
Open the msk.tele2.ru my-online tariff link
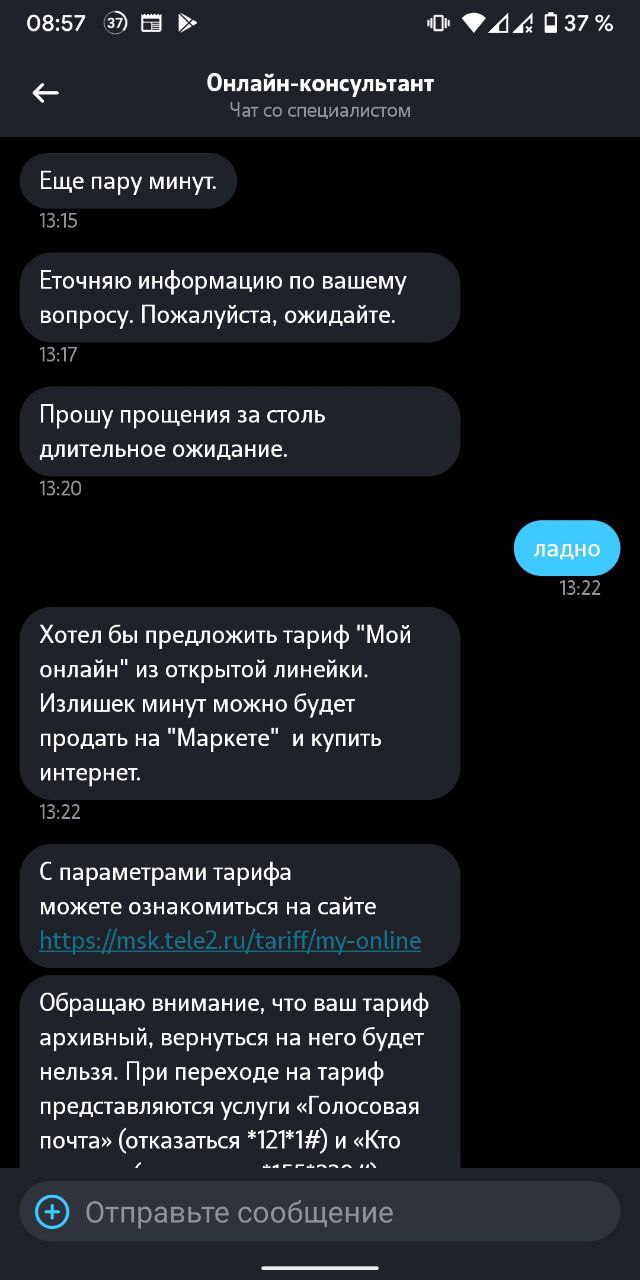pos(230,941)
